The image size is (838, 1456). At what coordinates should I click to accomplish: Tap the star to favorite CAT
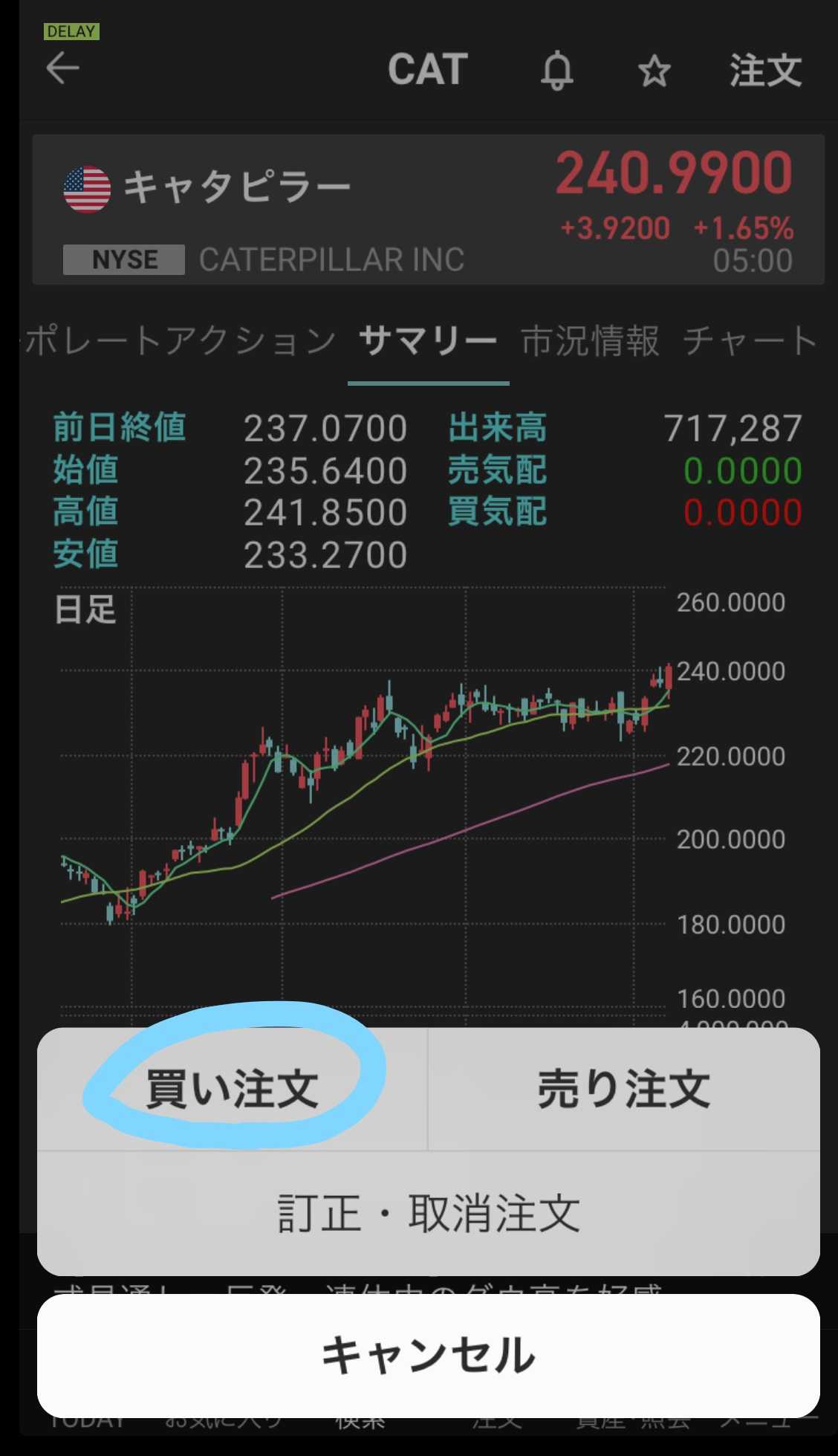655,71
